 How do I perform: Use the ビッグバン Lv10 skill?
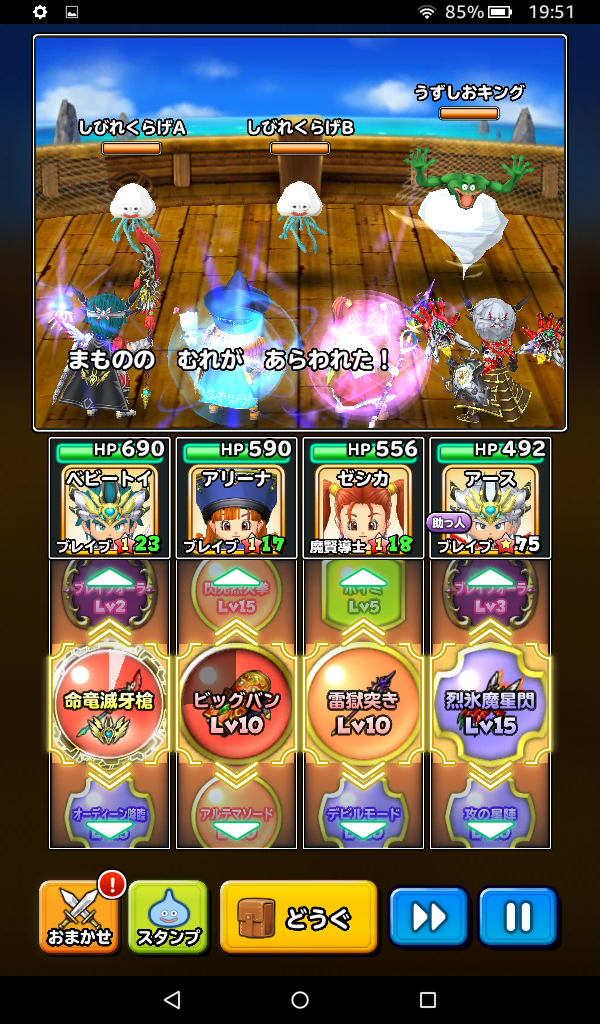pyautogui.click(x=237, y=701)
